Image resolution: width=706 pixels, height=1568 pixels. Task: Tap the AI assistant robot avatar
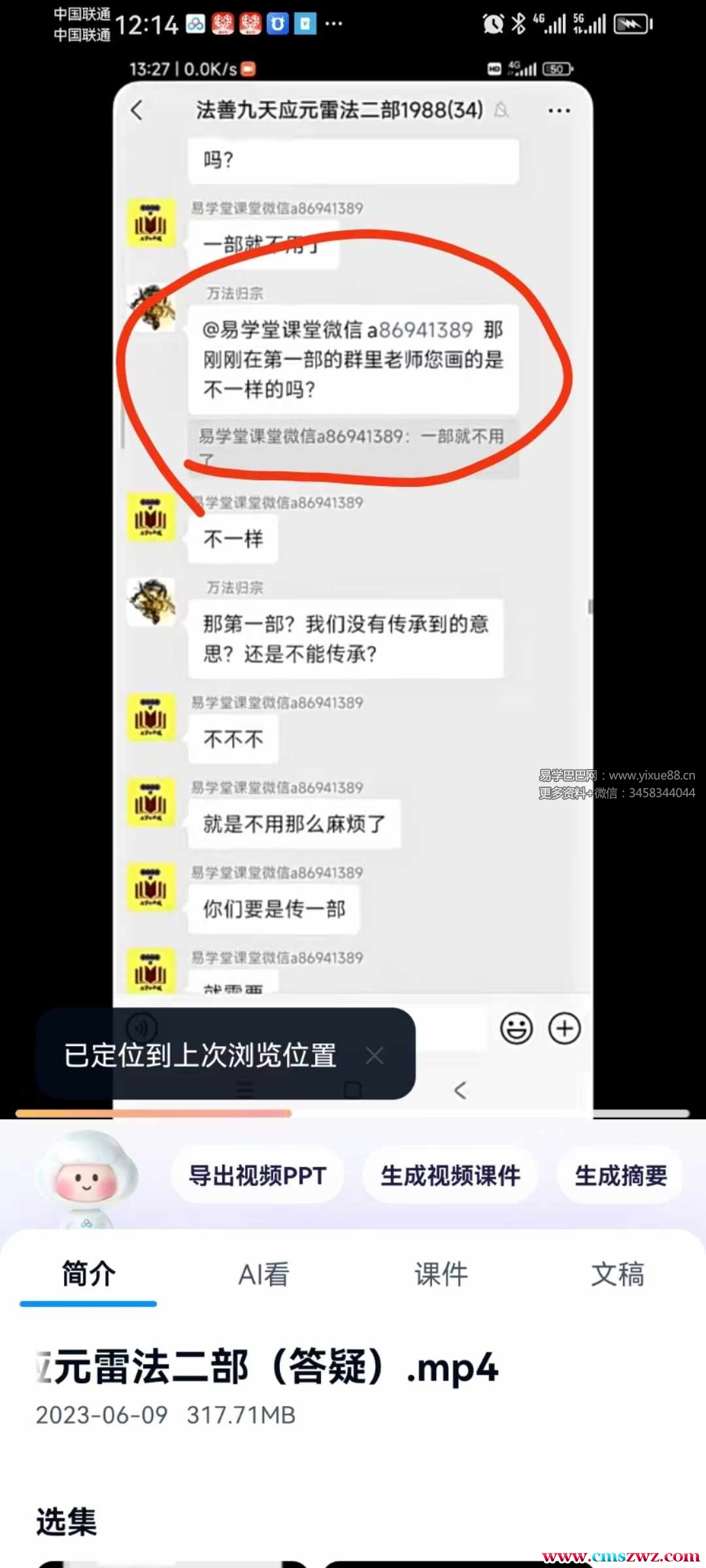coord(86,1176)
